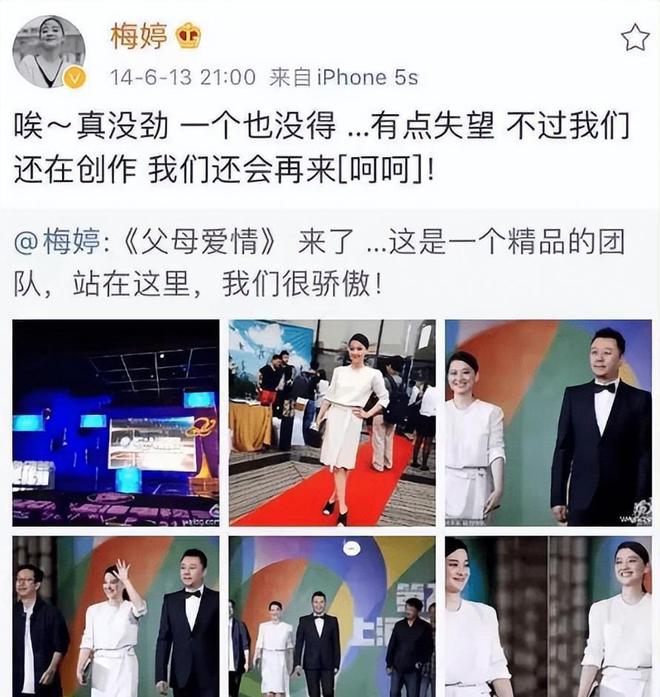Open the photo of the woman waving
The image size is (660, 697).
tap(115, 615)
